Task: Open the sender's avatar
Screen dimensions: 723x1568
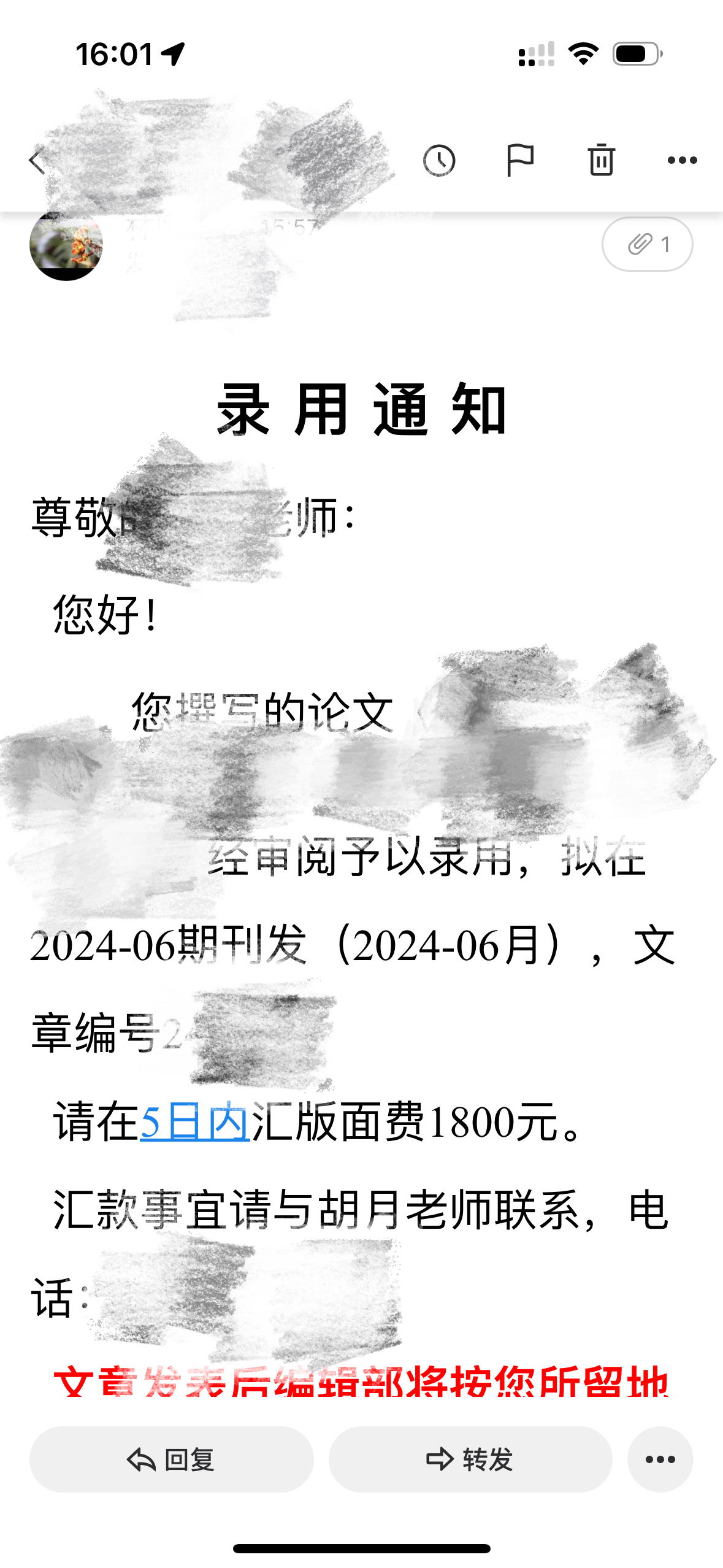Action: tap(66, 245)
